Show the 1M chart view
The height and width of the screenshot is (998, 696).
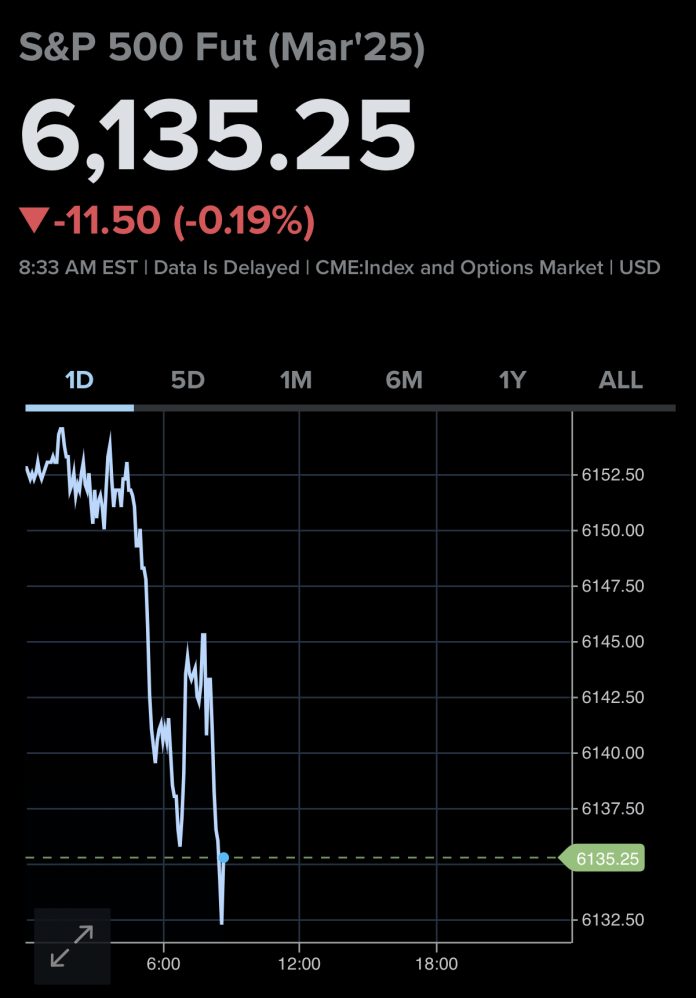tap(296, 381)
